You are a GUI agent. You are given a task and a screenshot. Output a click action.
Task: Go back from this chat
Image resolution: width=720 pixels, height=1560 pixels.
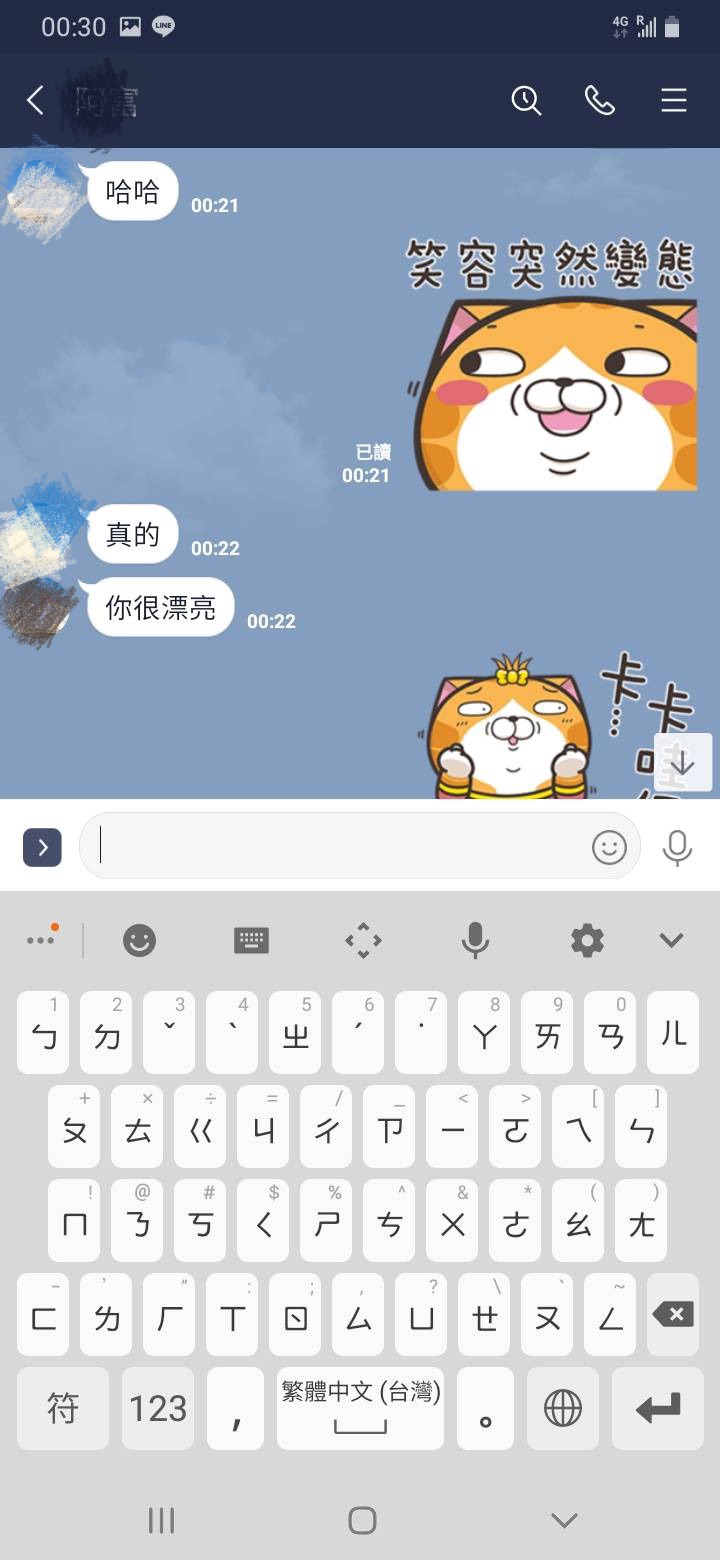tap(35, 100)
